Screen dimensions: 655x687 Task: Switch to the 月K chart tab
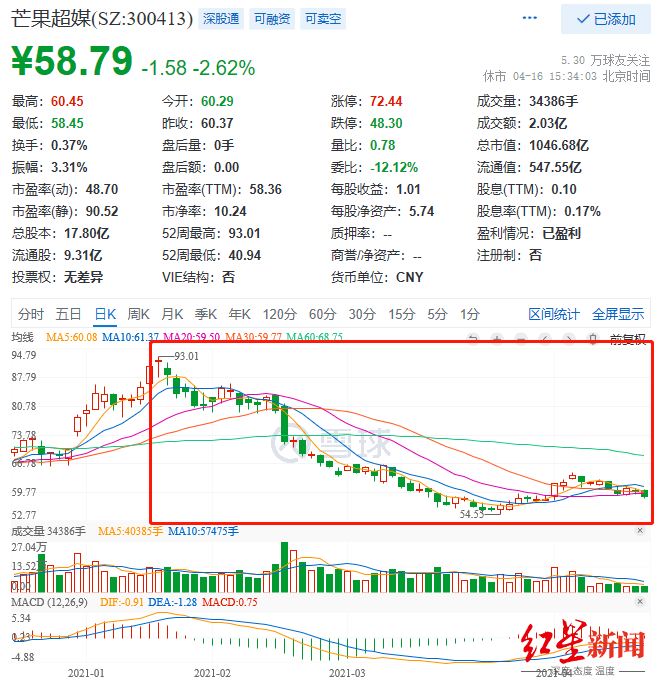click(173, 314)
